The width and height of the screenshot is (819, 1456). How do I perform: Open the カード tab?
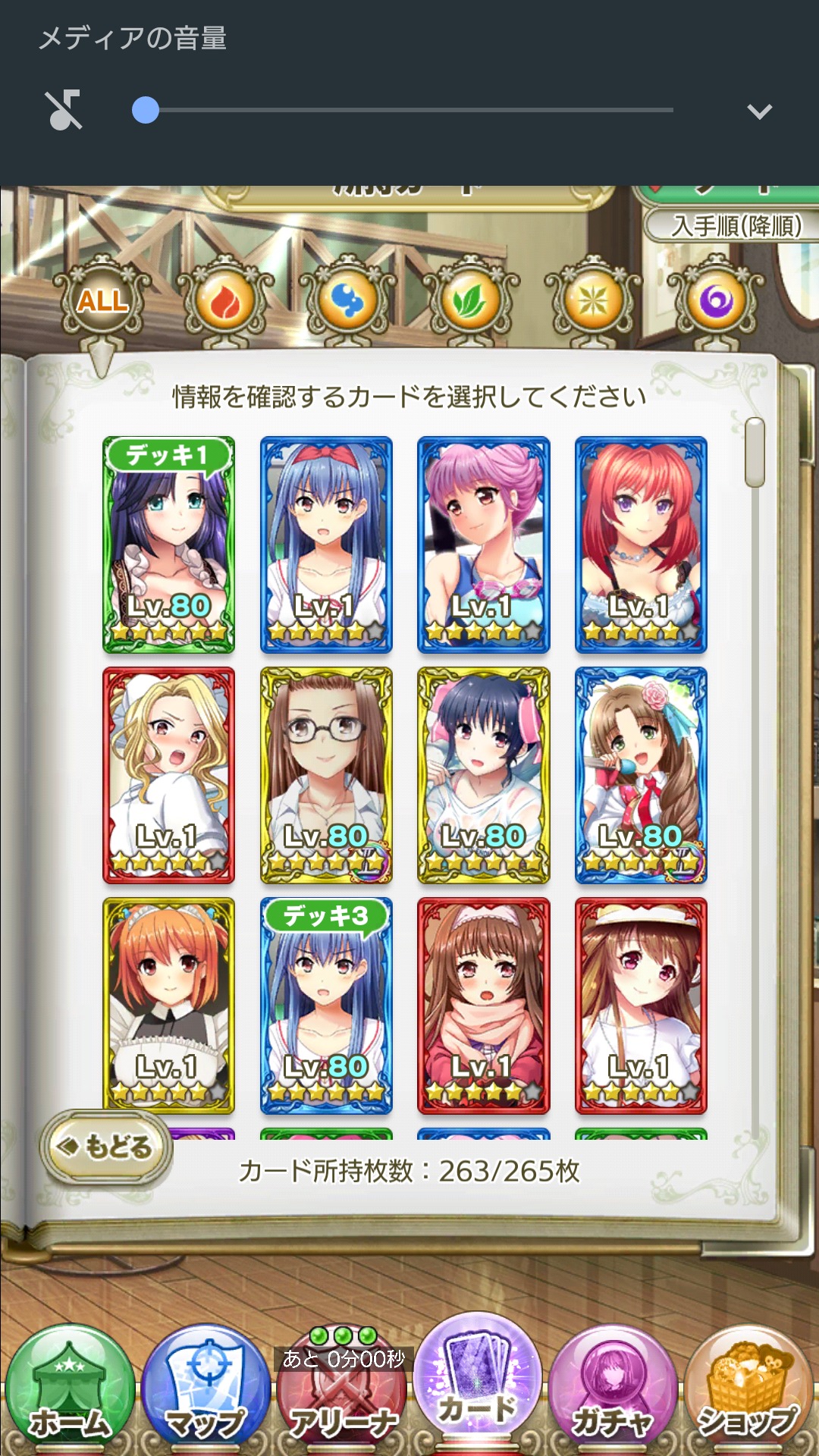tap(477, 1380)
